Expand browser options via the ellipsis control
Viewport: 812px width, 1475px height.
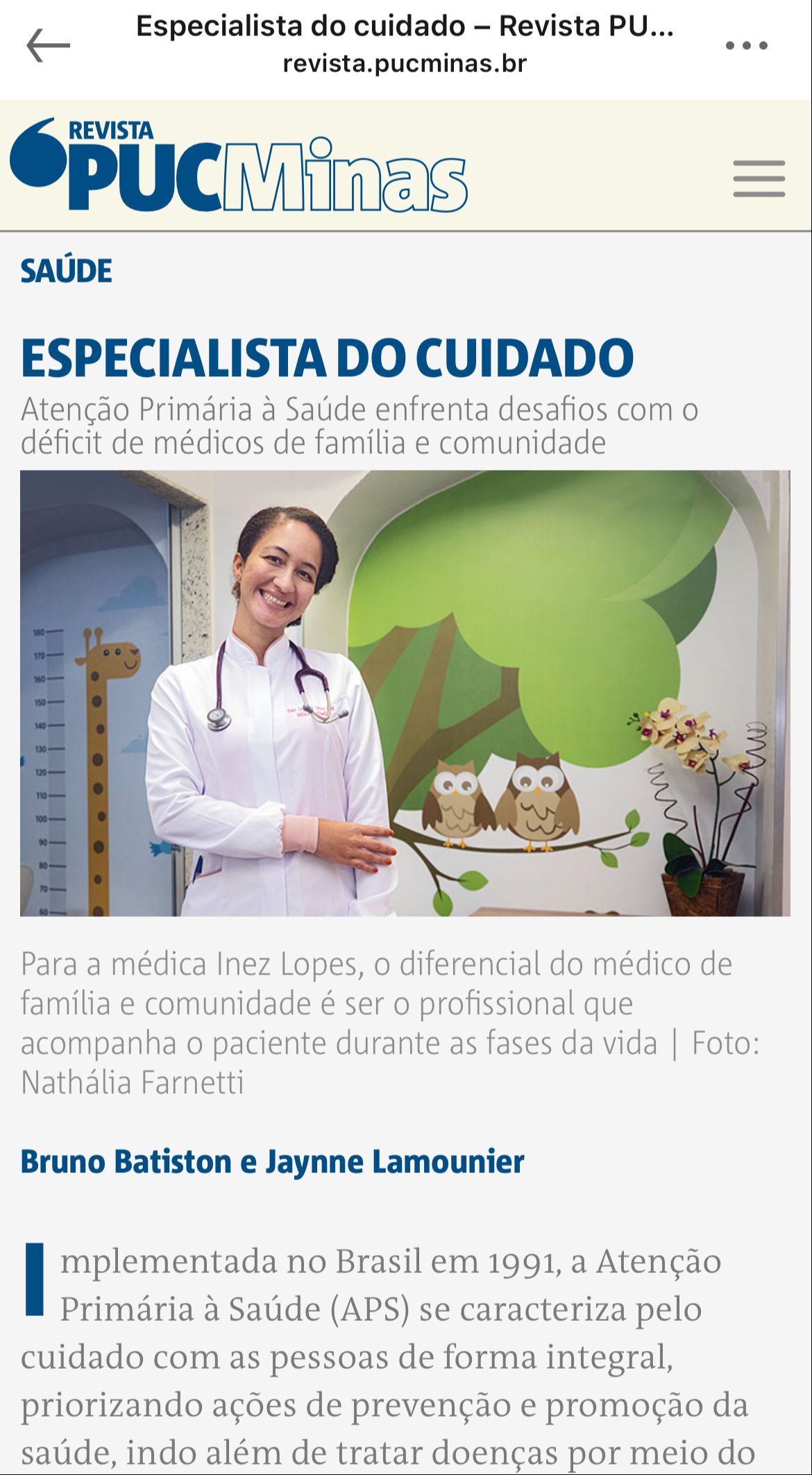pos(744,44)
